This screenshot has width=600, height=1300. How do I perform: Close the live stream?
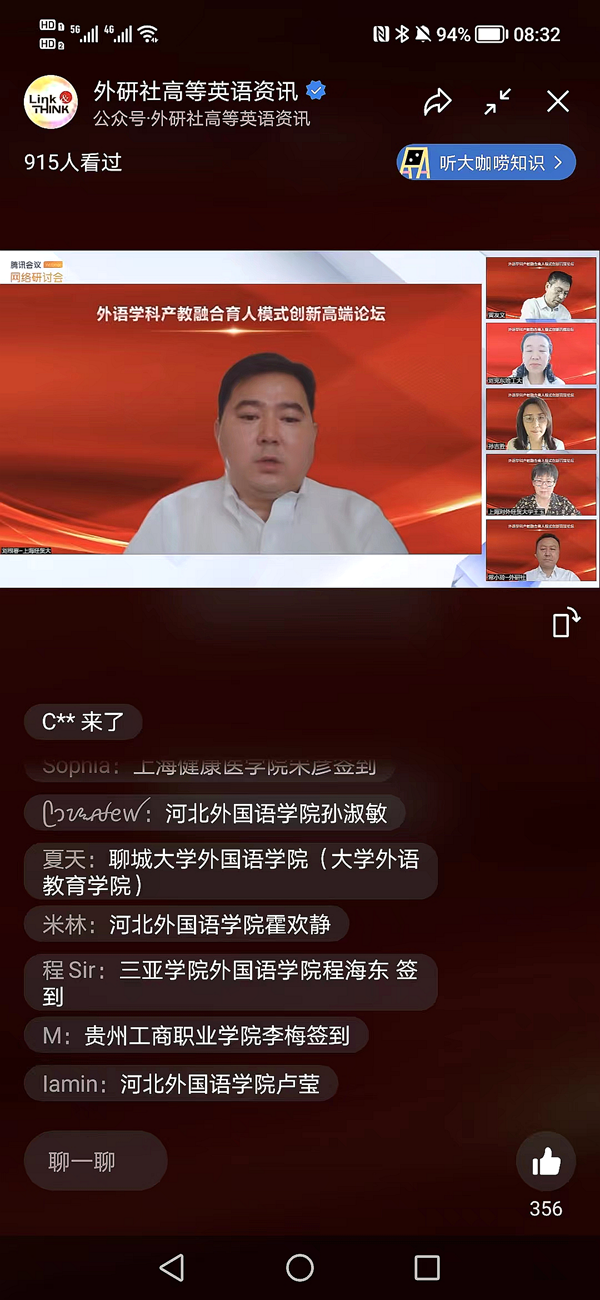pyautogui.click(x=557, y=101)
